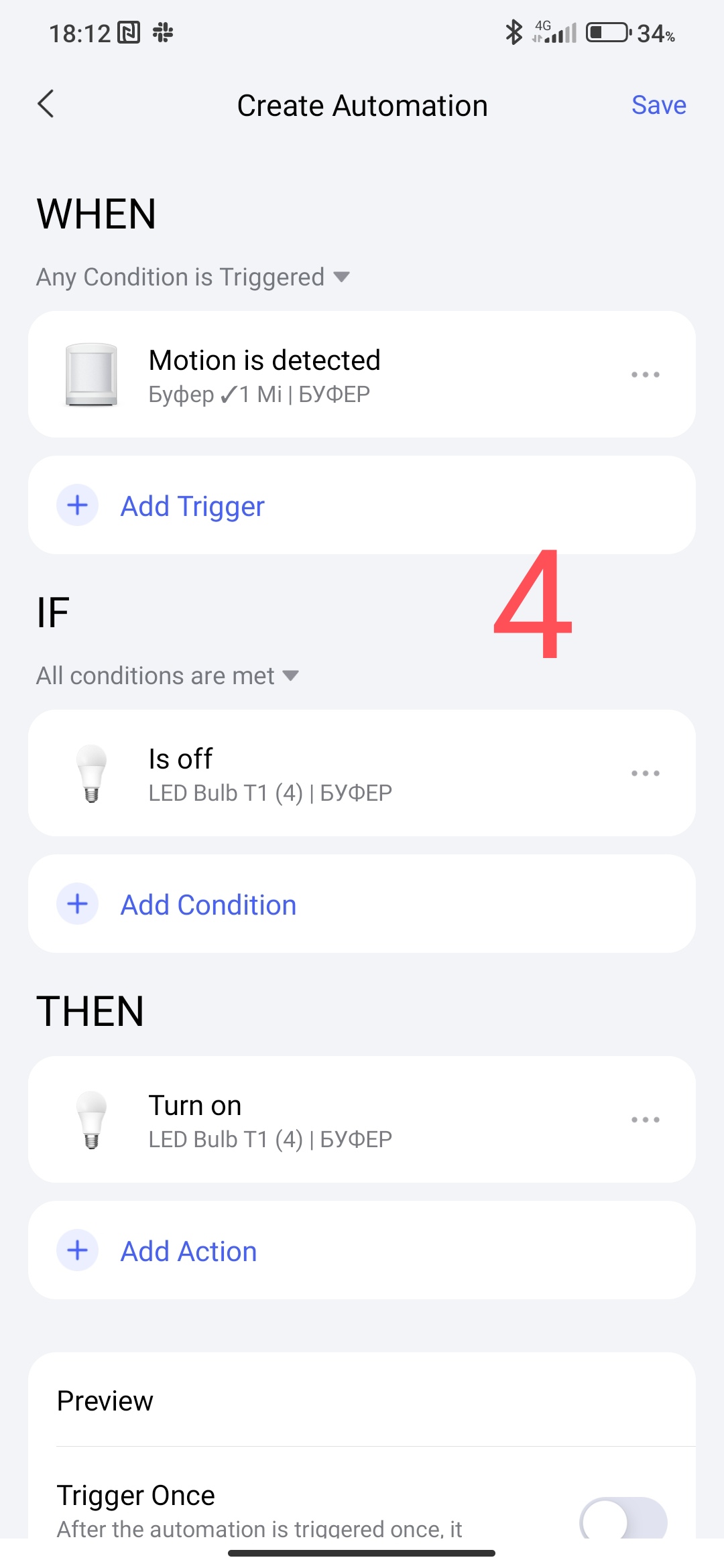Image resolution: width=724 pixels, height=1568 pixels.
Task: Expand the Any Condition is Triggered dropdown
Action: coord(193,277)
